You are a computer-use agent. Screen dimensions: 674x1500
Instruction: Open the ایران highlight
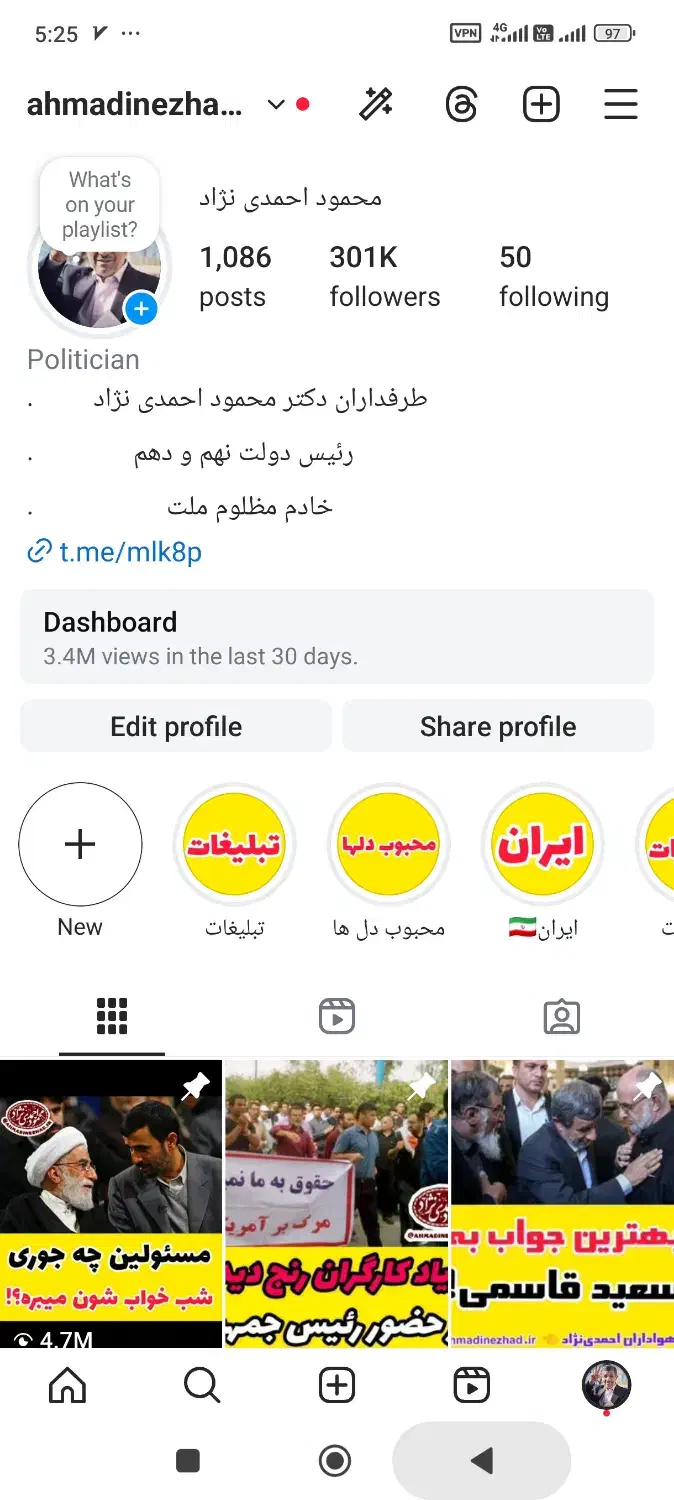542,845
